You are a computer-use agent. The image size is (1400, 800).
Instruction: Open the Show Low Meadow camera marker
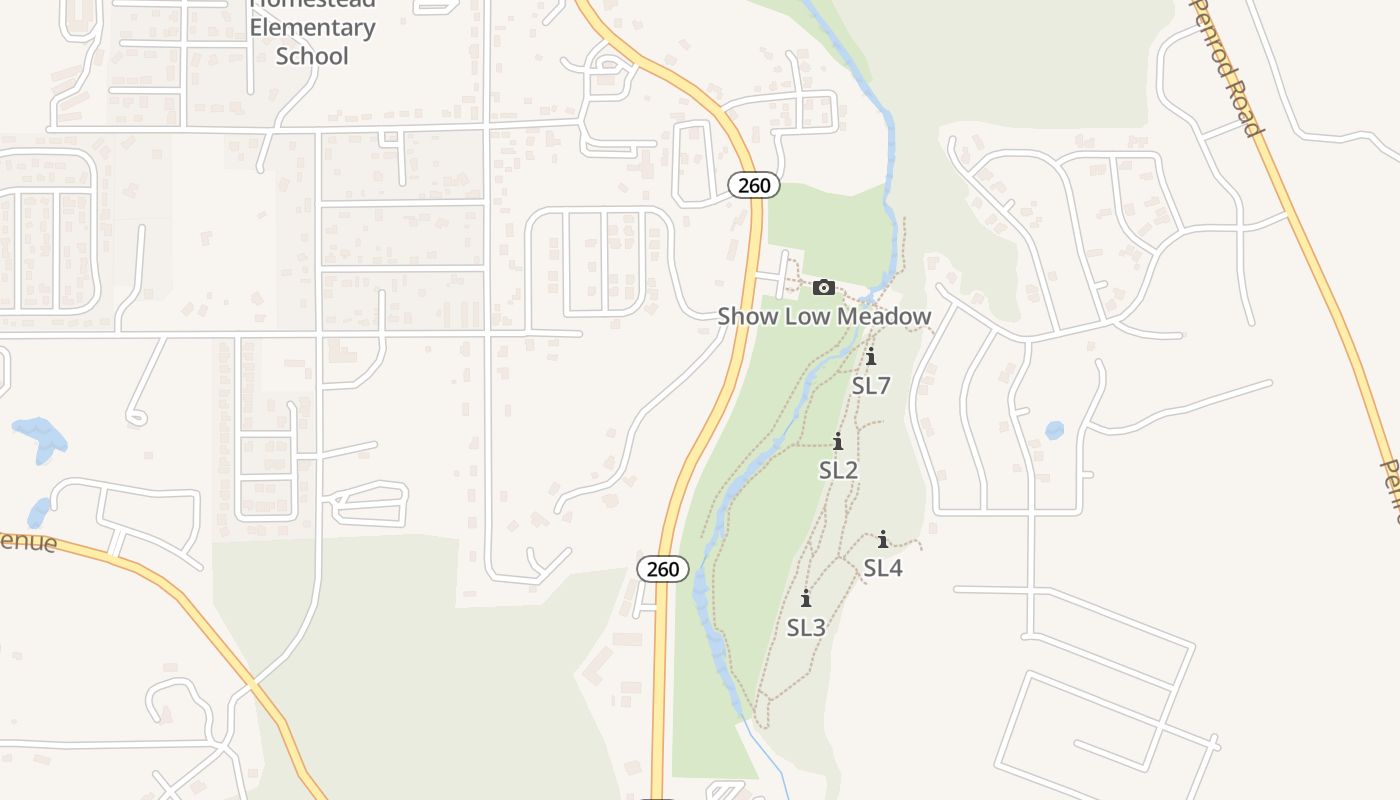pyautogui.click(x=823, y=288)
